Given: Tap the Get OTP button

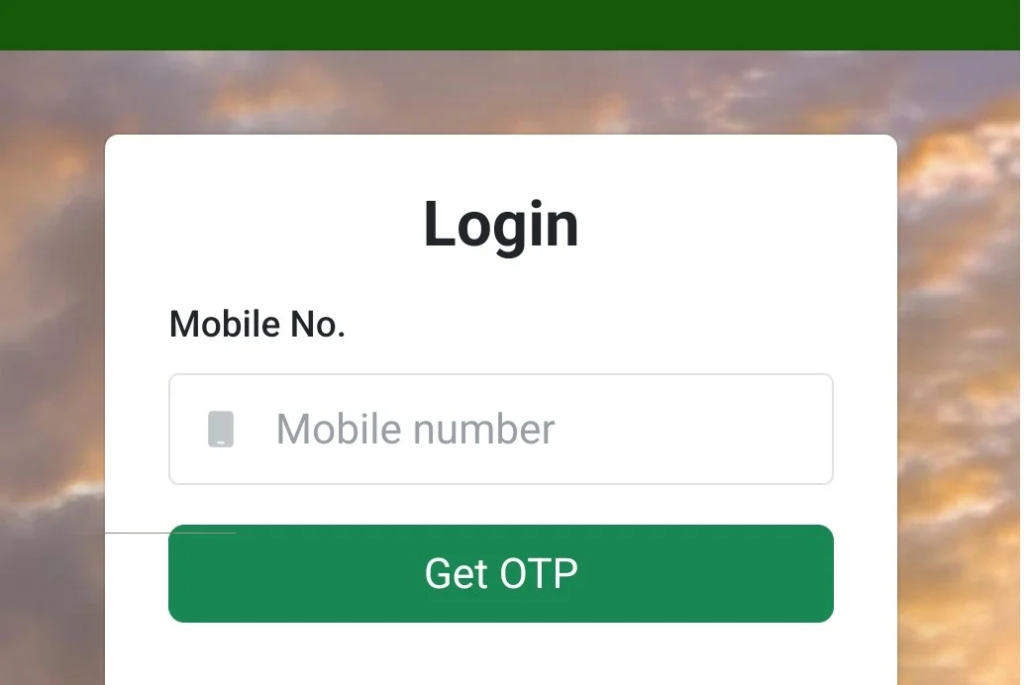Looking at the screenshot, I should tap(500, 573).
